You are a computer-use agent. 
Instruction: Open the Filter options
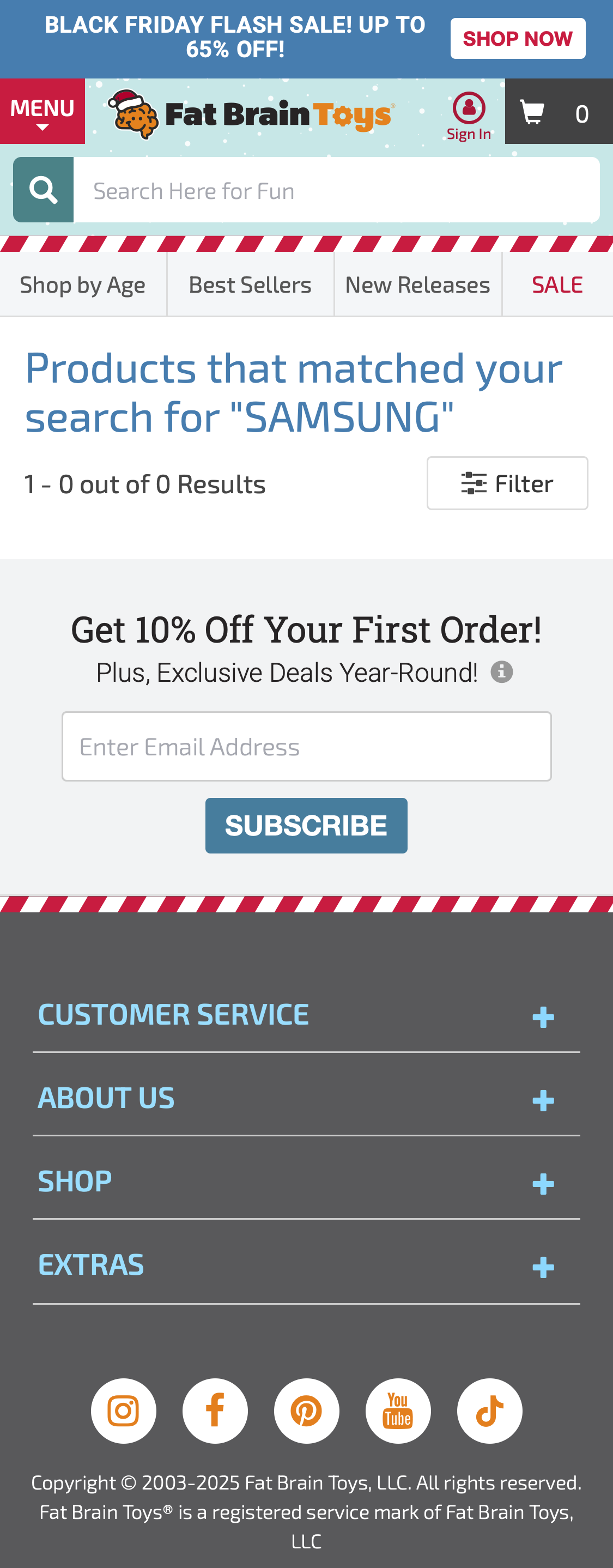506,483
